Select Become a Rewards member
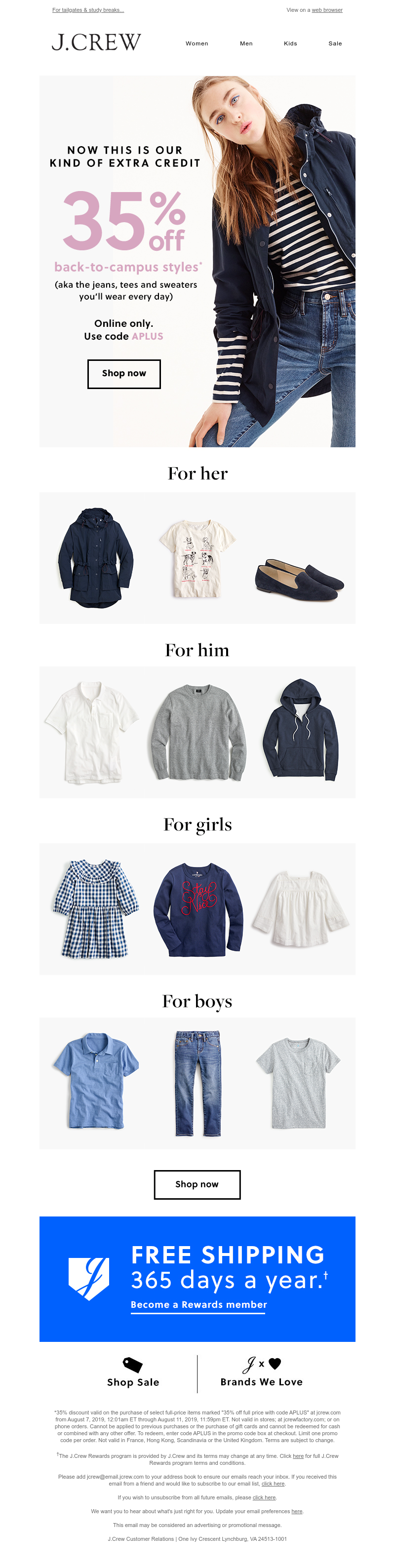Screen dimensions: 395x1568 (198, 1304)
